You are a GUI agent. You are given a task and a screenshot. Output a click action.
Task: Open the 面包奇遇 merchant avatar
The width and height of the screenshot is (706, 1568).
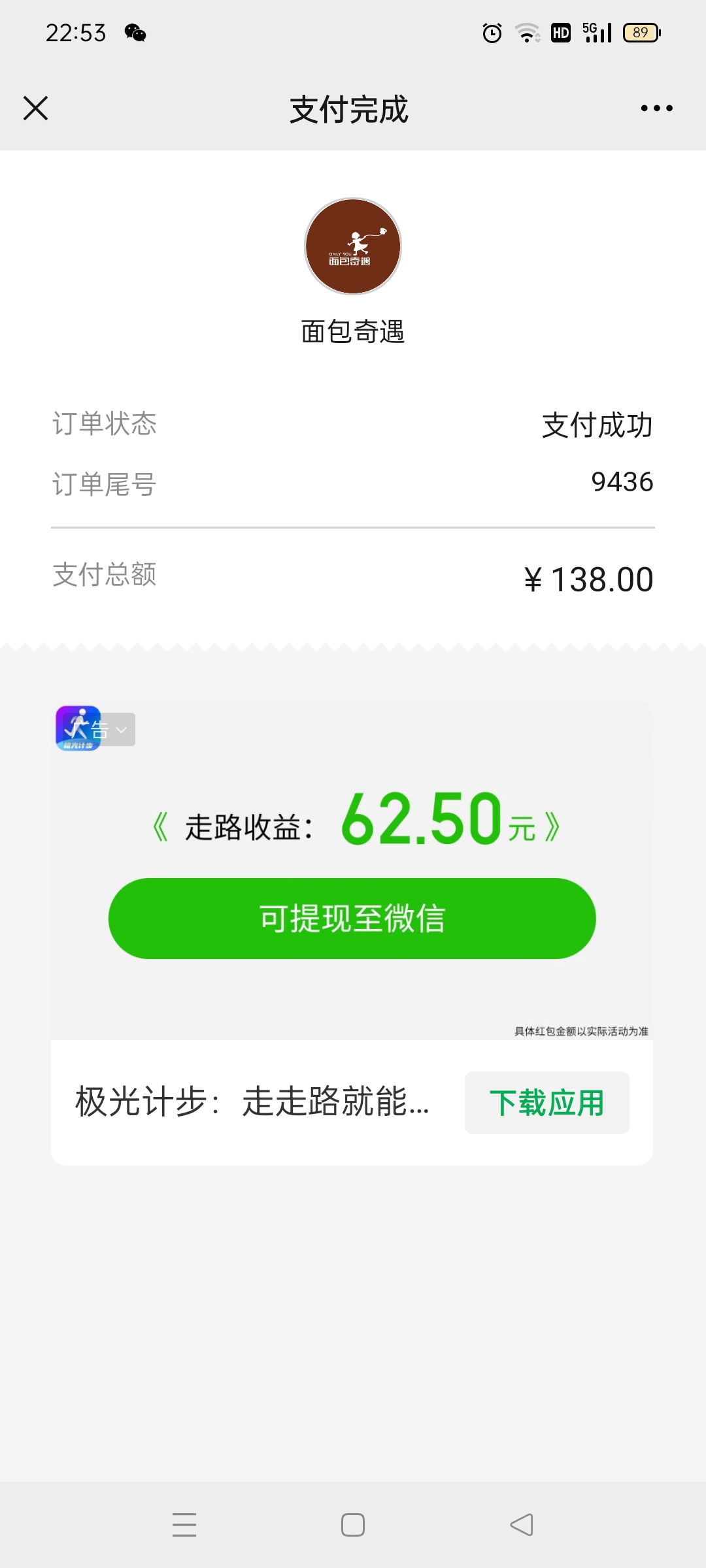tap(353, 246)
